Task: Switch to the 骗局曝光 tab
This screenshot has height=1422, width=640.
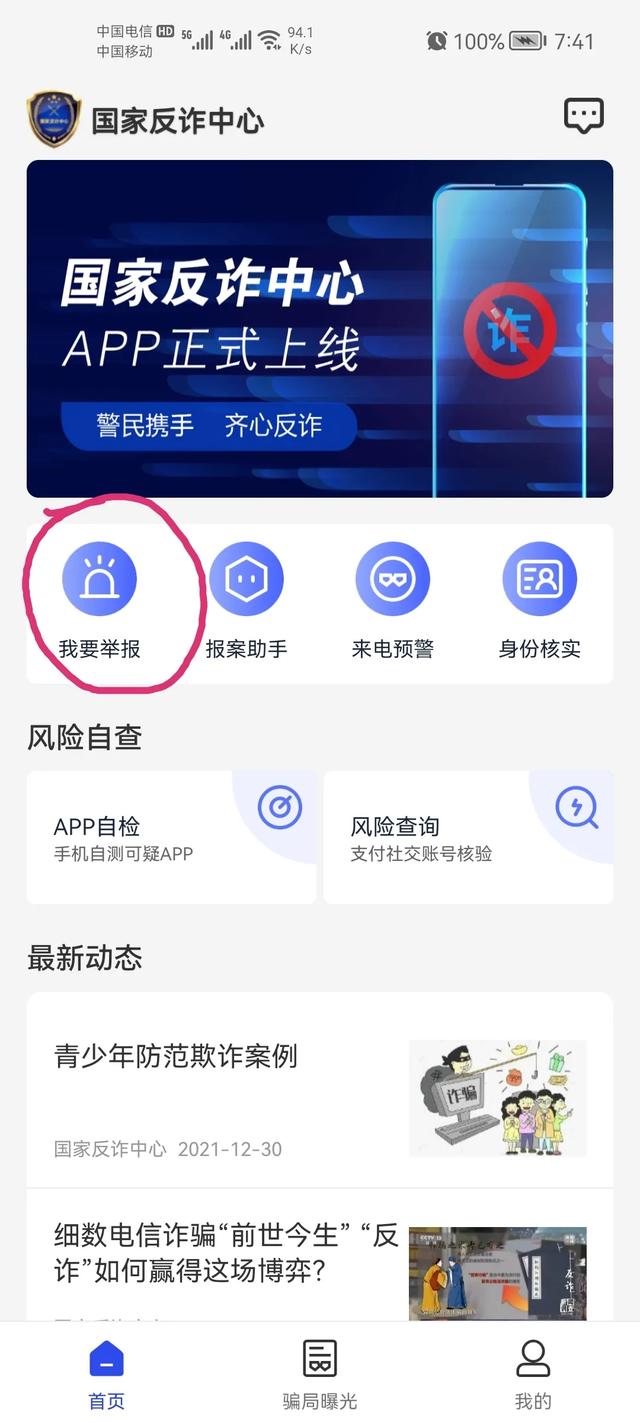Action: tap(320, 1372)
